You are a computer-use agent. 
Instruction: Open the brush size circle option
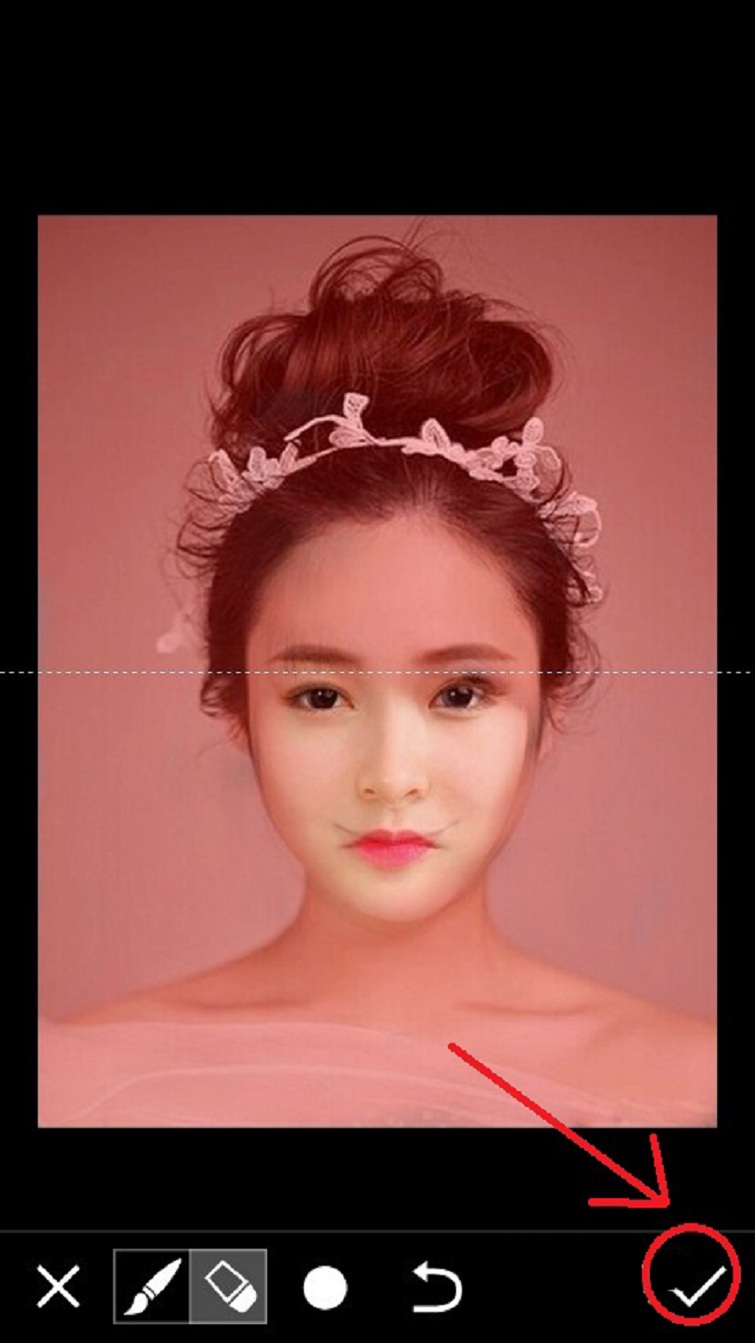pyautogui.click(x=325, y=1287)
